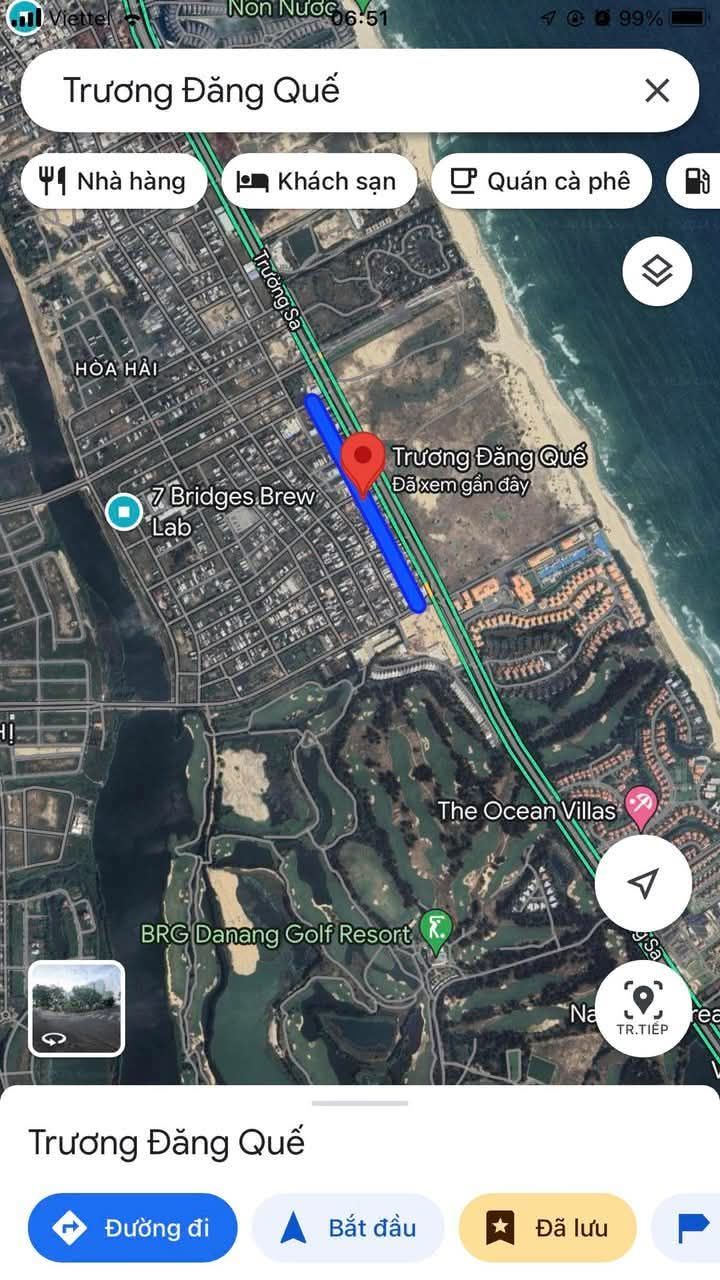Select the gas station chip
This screenshot has width=720, height=1280.
pyautogui.click(x=695, y=181)
